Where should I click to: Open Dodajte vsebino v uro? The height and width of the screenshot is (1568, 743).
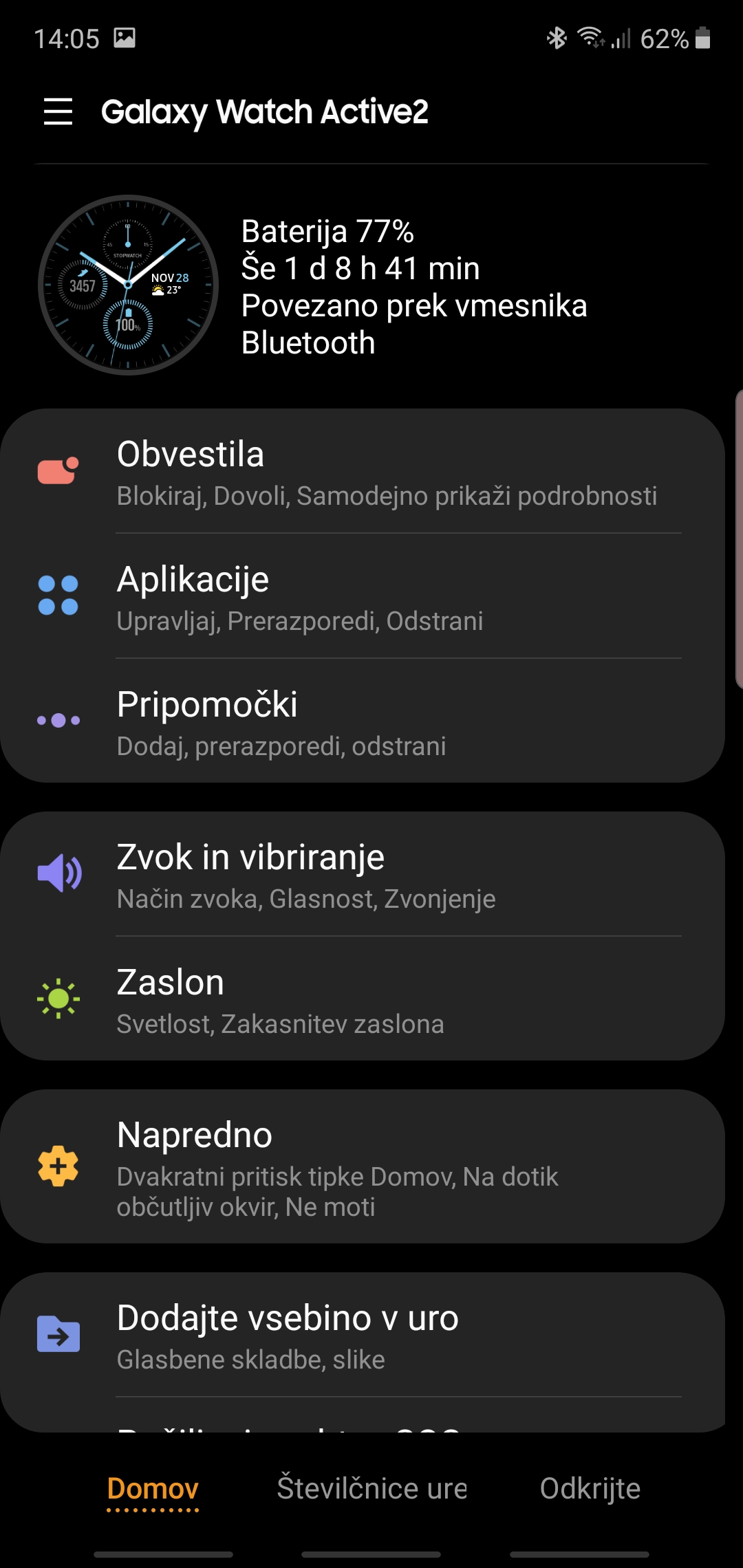(363, 1335)
